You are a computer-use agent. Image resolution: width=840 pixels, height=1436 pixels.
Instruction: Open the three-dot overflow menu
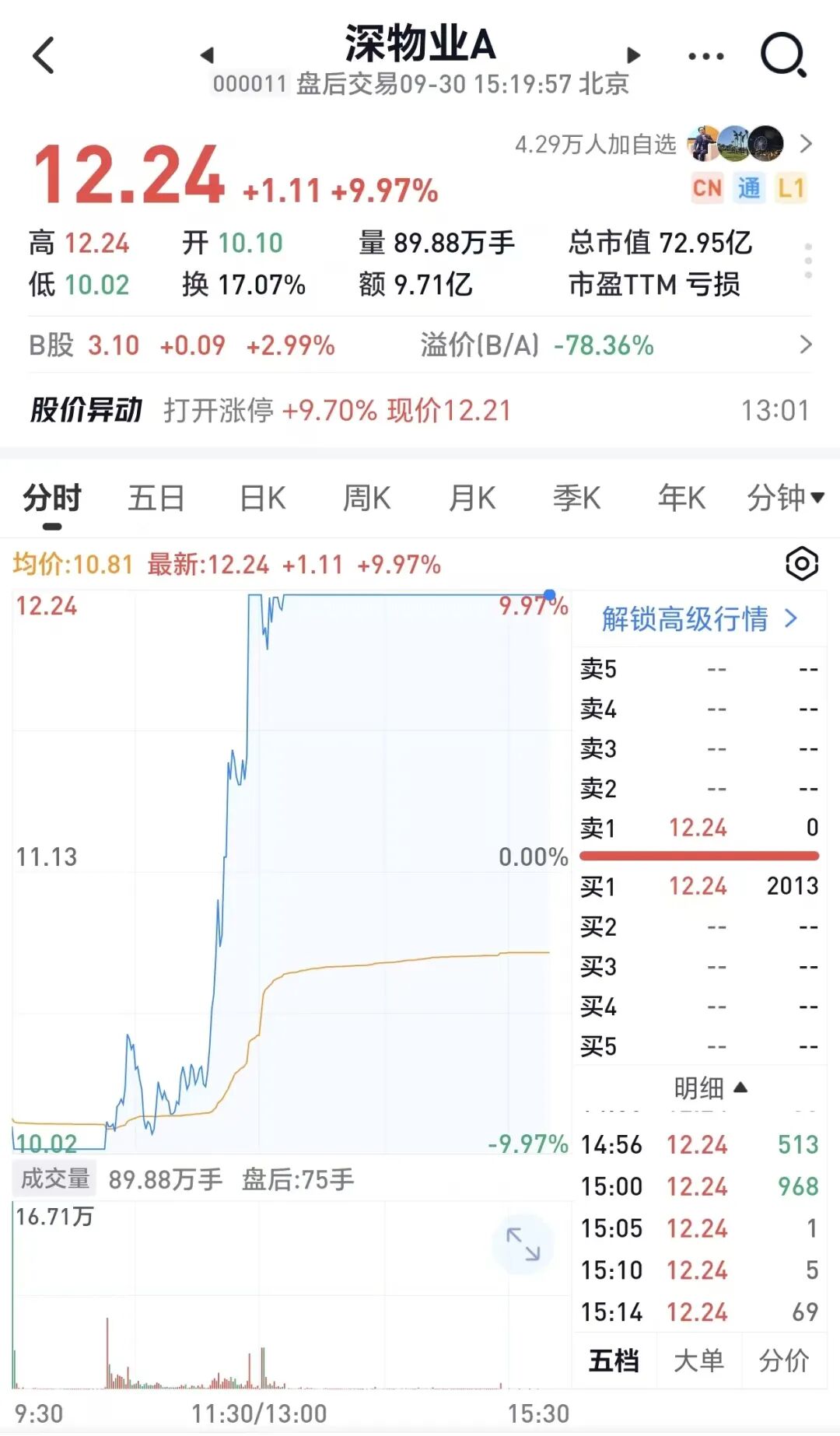point(706,56)
